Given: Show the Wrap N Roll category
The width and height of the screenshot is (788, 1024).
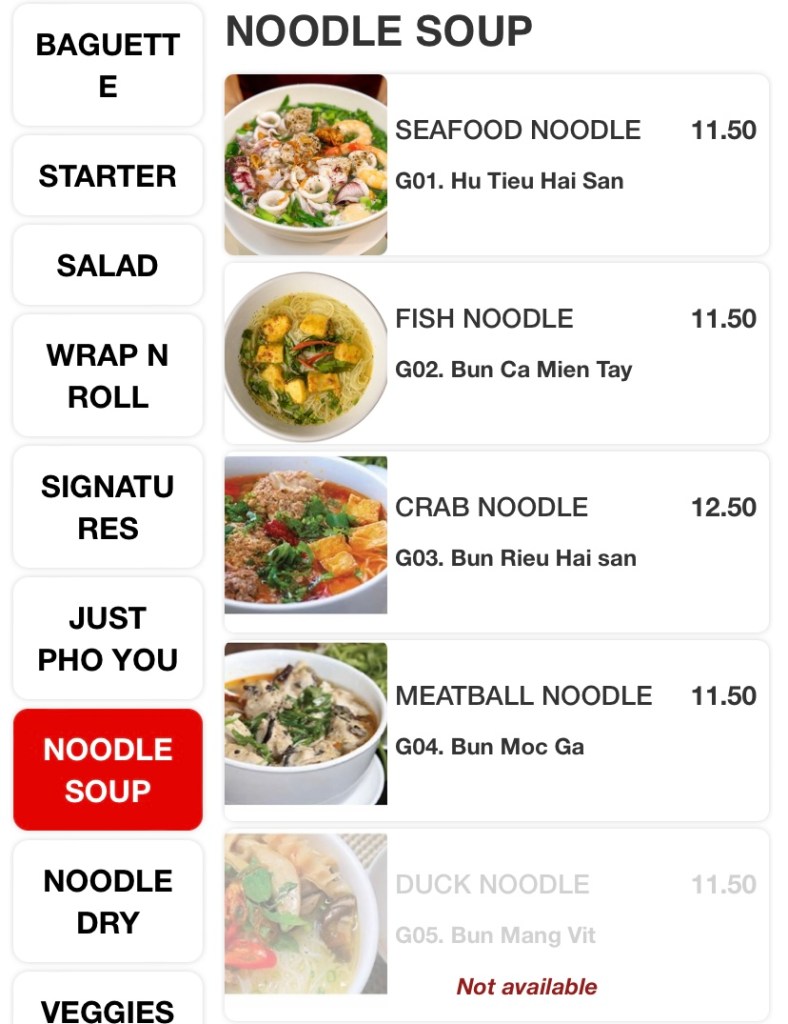Looking at the screenshot, I should (108, 376).
